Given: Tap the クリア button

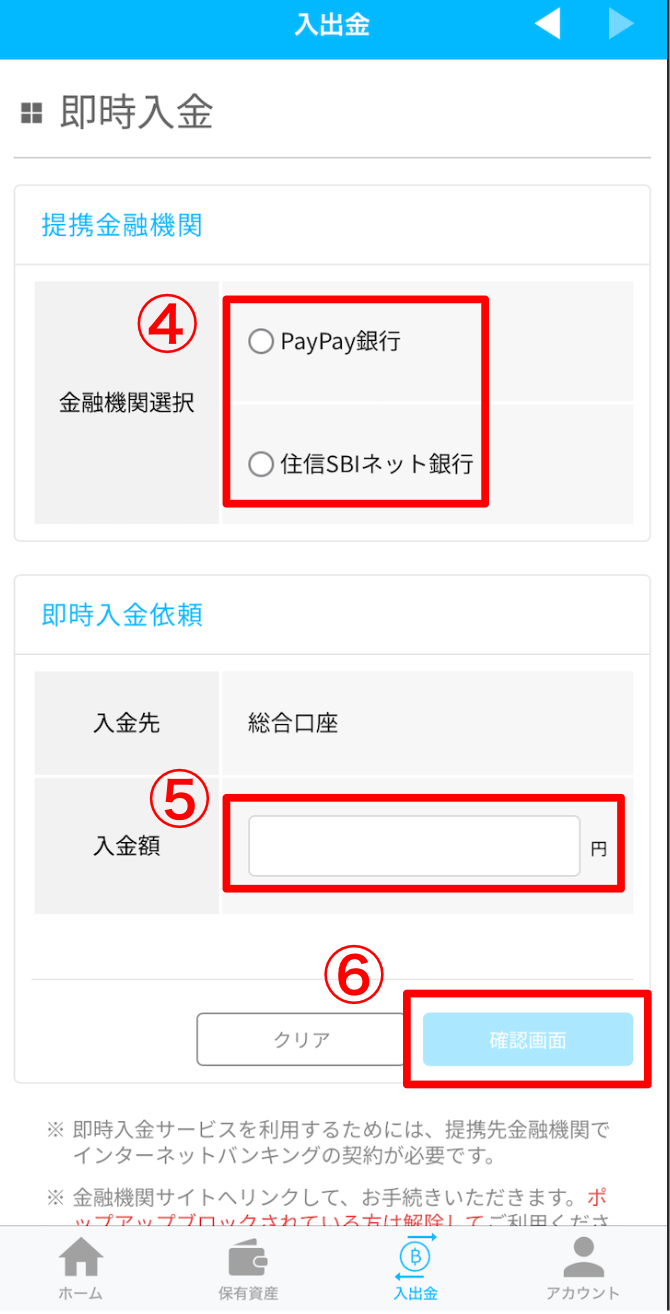Looking at the screenshot, I should (301, 1039).
